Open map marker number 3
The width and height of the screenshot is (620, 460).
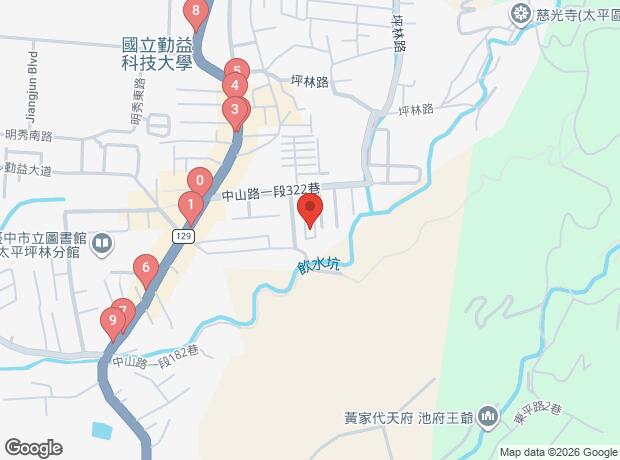pos(234,109)
